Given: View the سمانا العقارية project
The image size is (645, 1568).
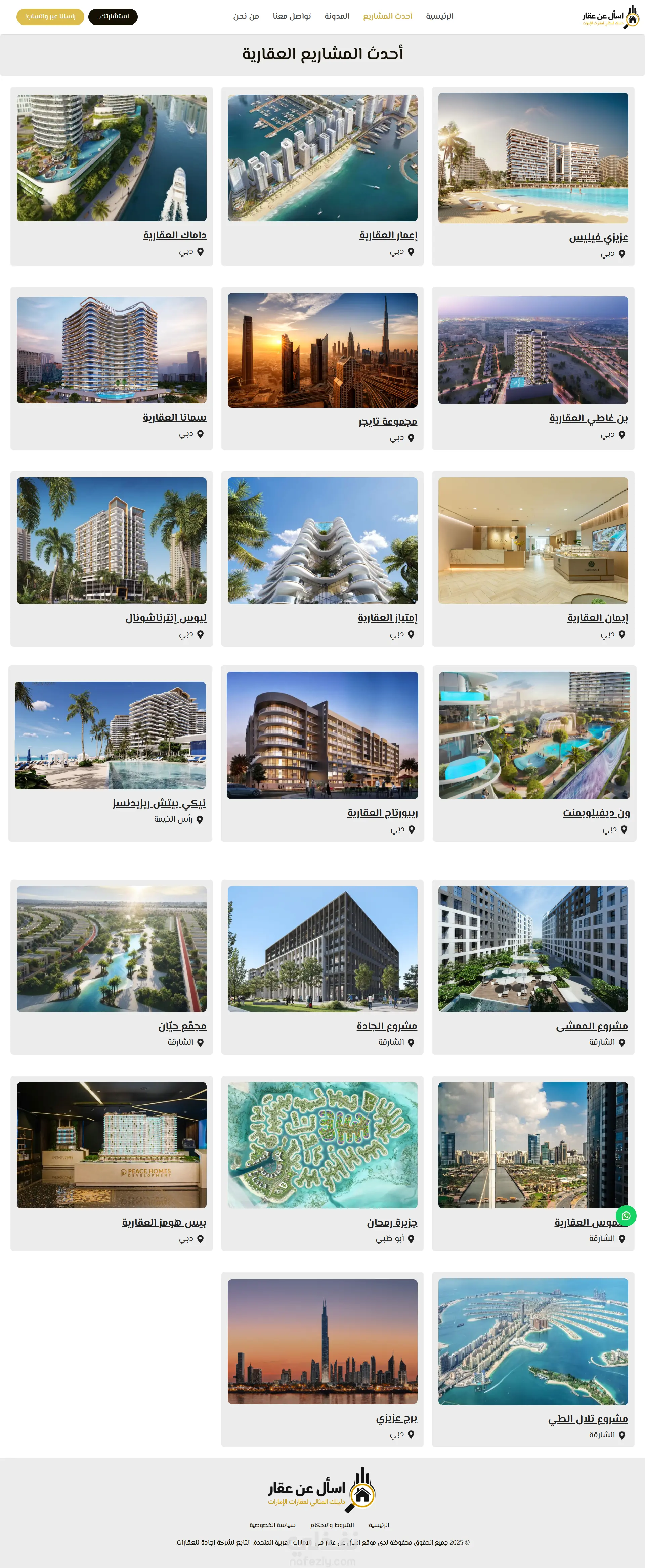Looking at the screenshot, I should tap(174, 418).
